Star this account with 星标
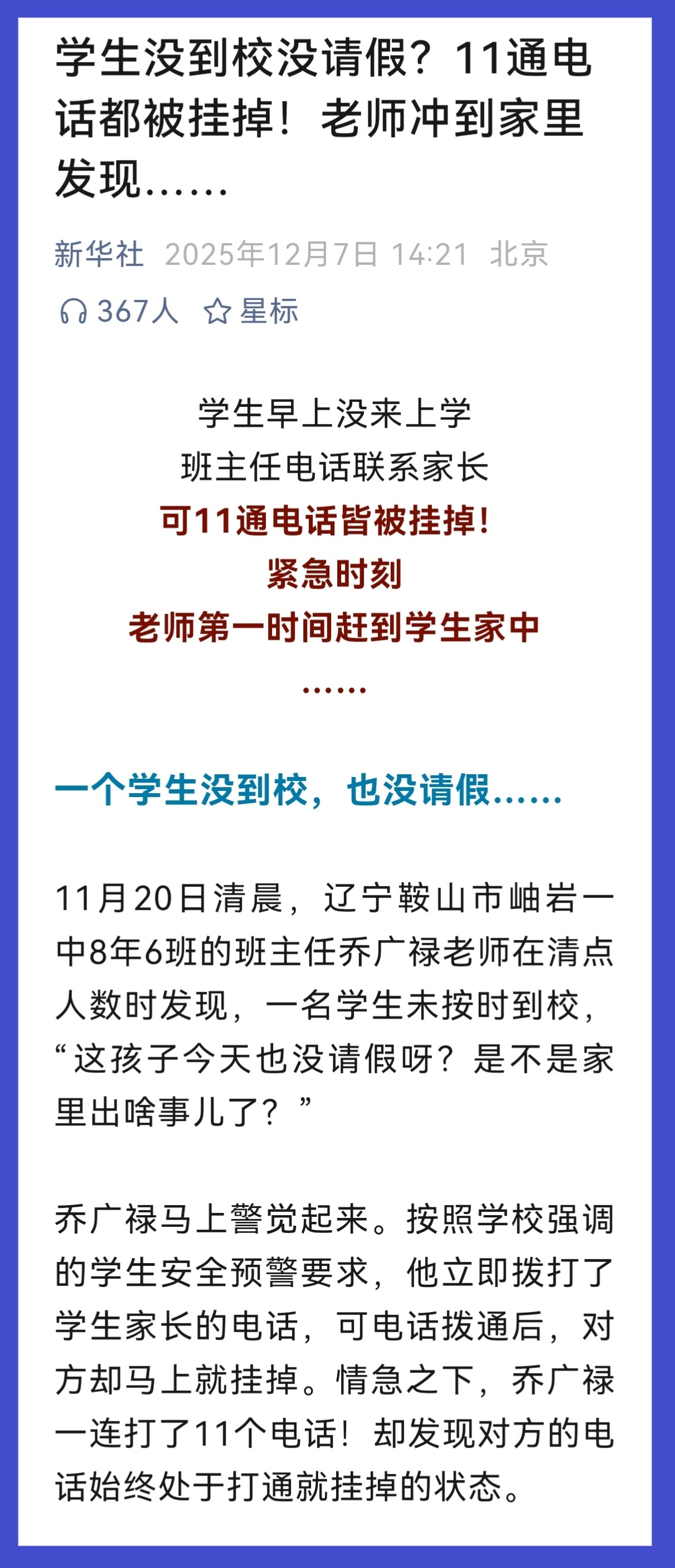This screenshot has width=675, height=1568. point(251,312)
